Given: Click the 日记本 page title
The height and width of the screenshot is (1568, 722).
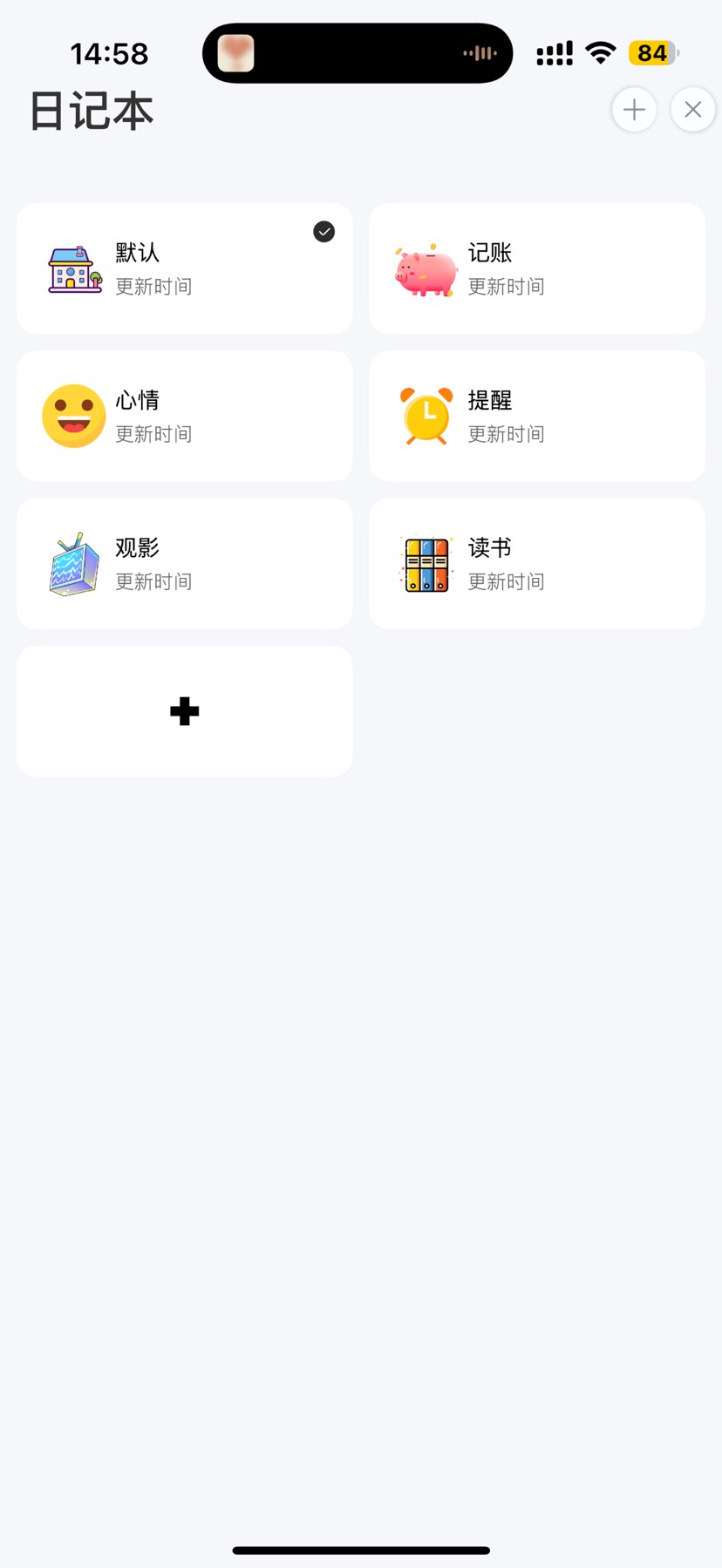Looking at the screenshot, I should (x=90, y=111).
